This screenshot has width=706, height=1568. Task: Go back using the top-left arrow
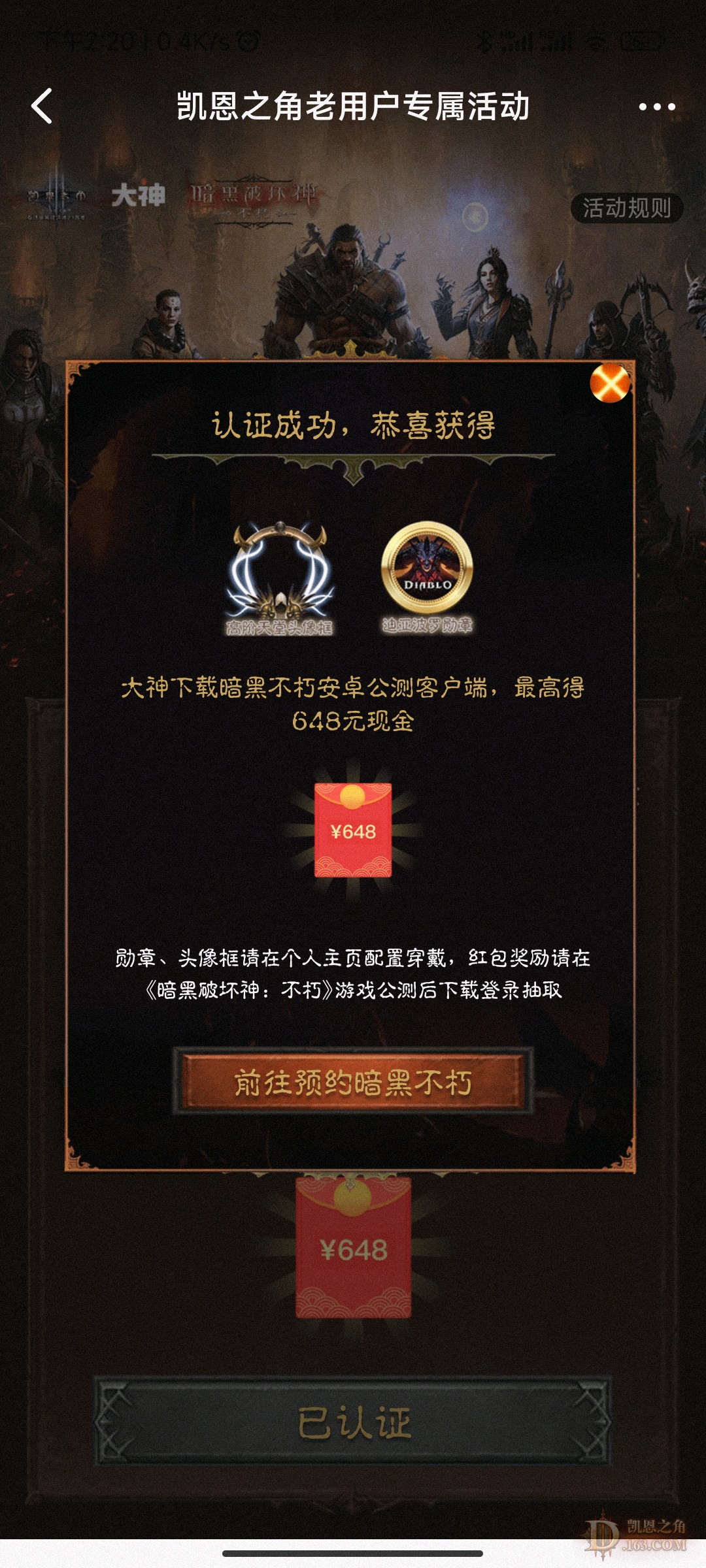point(42,106)
